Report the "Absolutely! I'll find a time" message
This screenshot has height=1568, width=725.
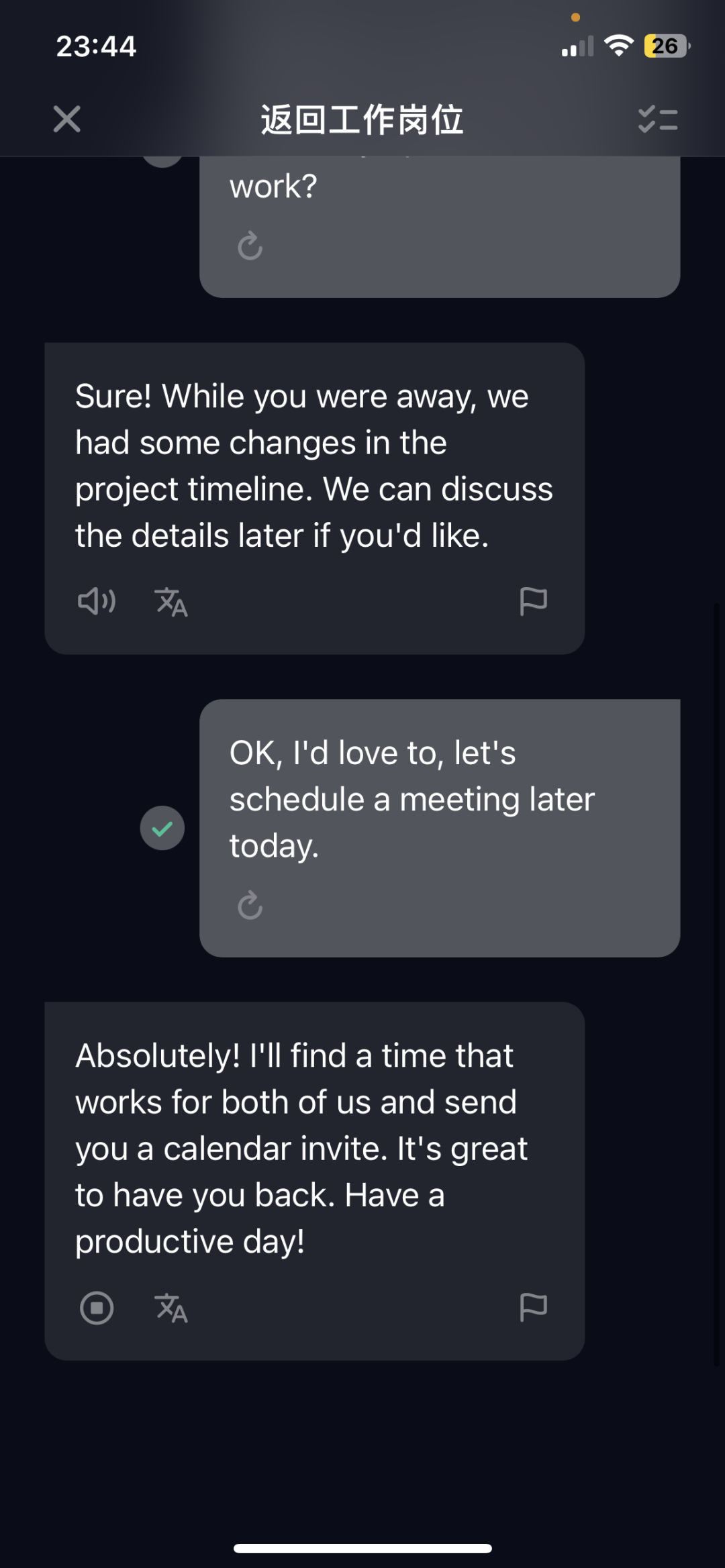point(534,1307)
